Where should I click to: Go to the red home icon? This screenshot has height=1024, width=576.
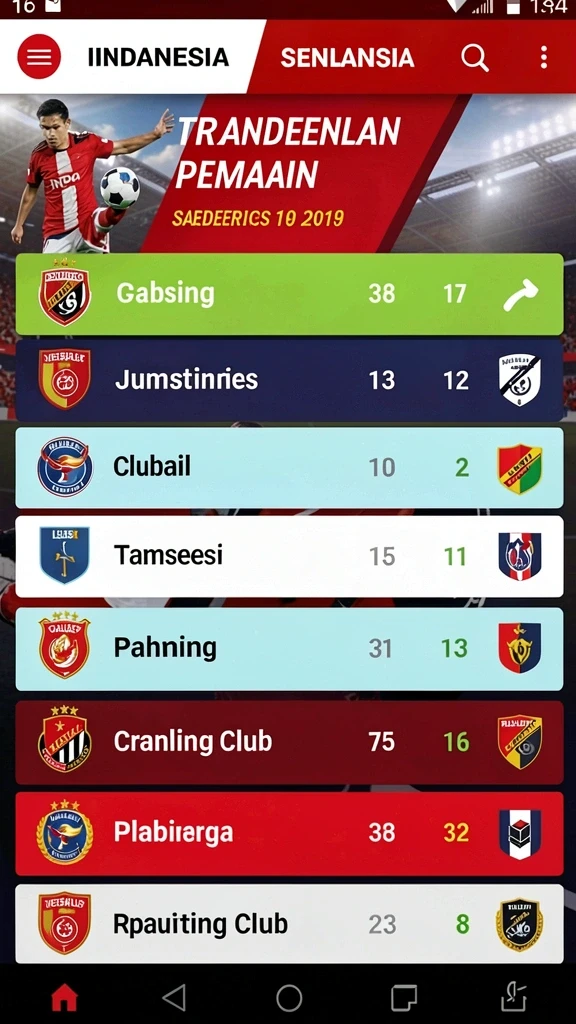pyautogui.click(x=64, y=998)
